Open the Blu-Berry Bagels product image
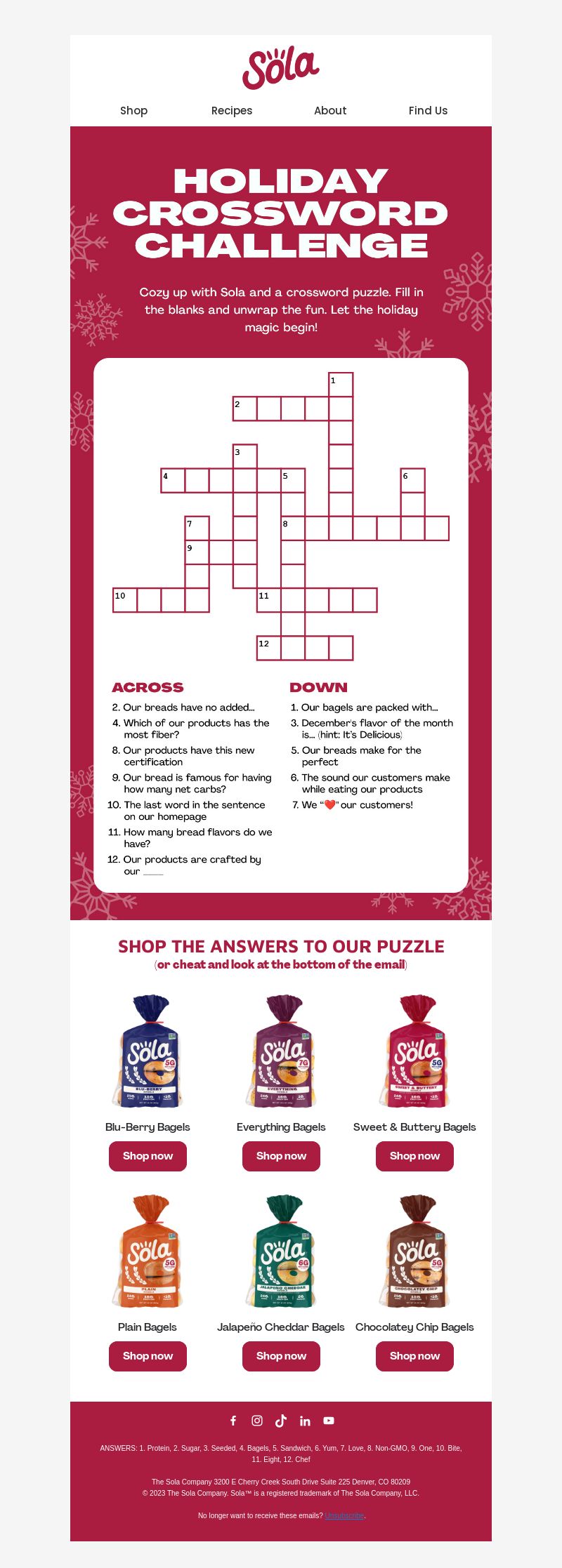The image size is (562, 1568). pos(149,1051)
